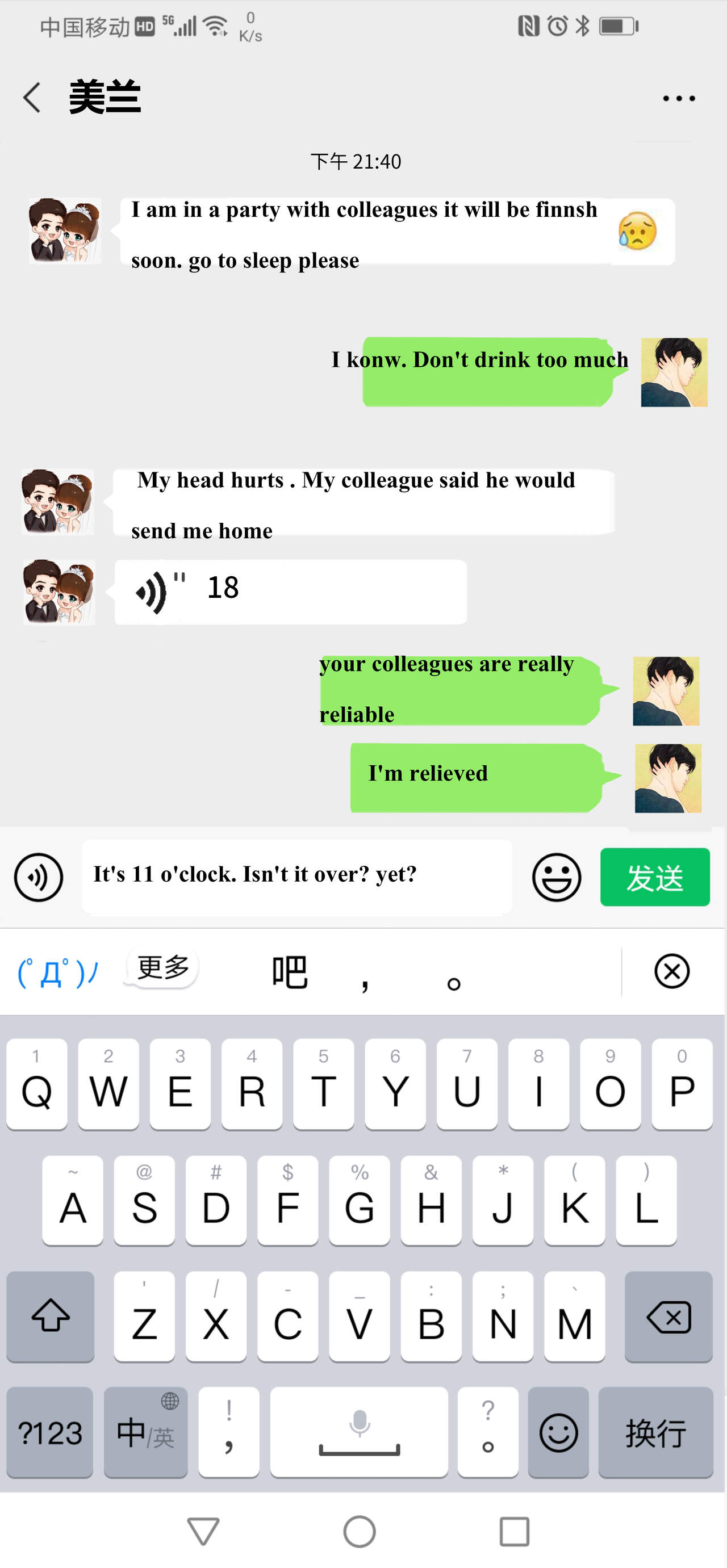
Task: Switch keyboard language with 中/英
Action: 145,1432
